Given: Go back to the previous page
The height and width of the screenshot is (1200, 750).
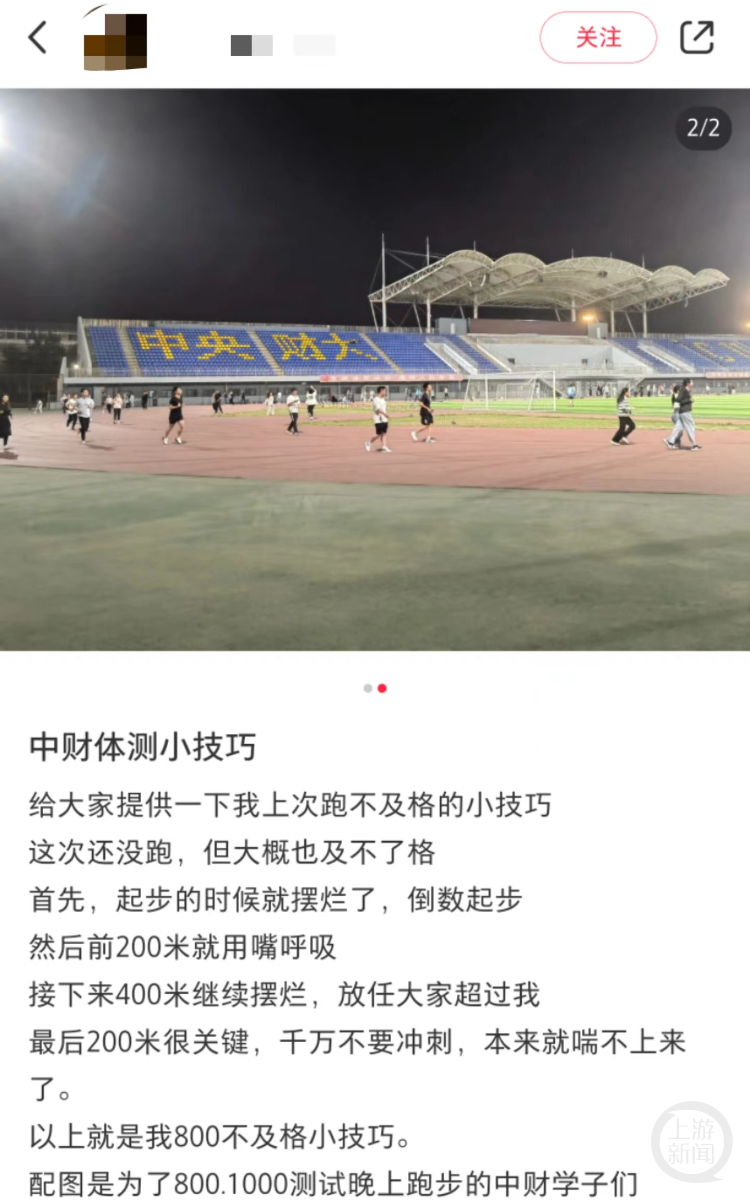Looking at the screenshot, I should coord(38,38).
